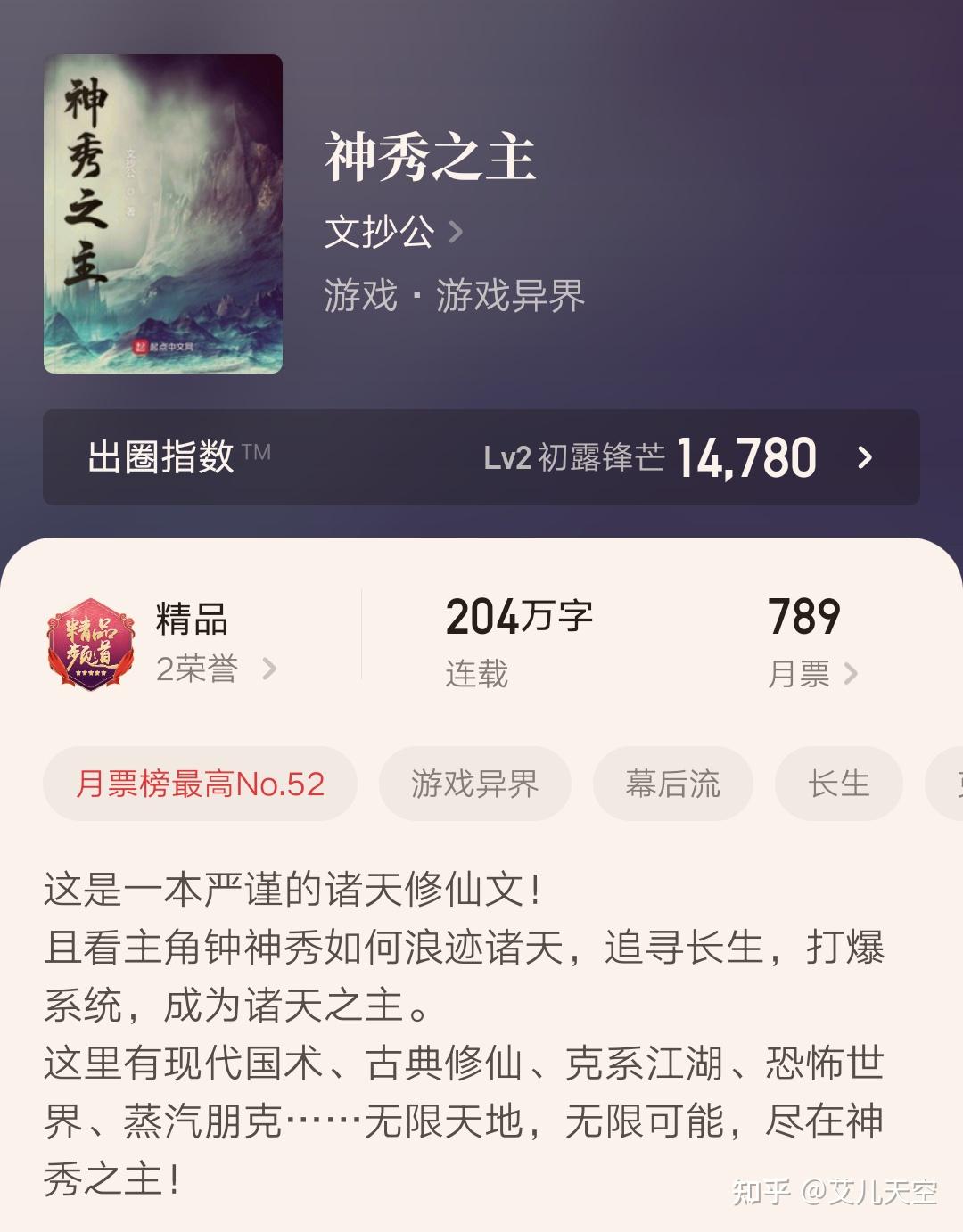Expand the author 文抄公 profile chevron
963x1232 pixels.
point(458,230)
